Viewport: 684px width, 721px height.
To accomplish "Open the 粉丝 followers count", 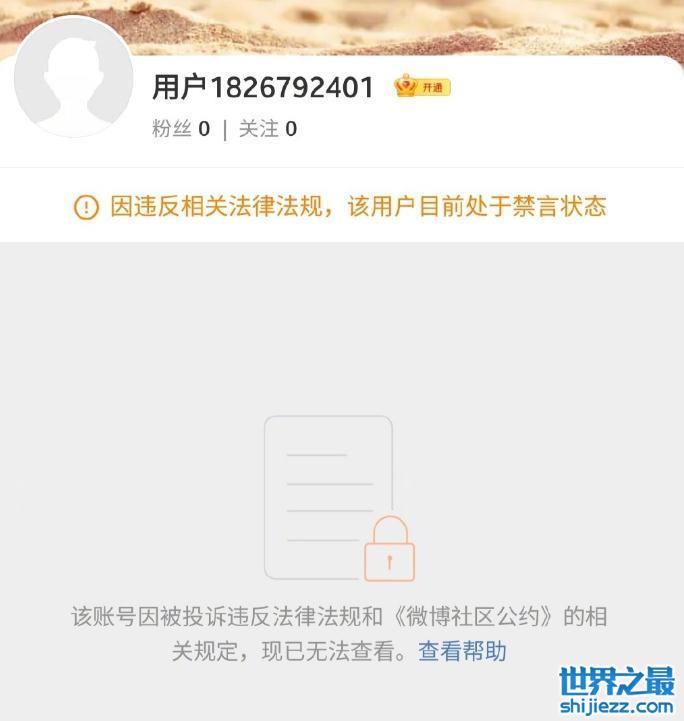I will pyautogui.click(x=181, y=129).
